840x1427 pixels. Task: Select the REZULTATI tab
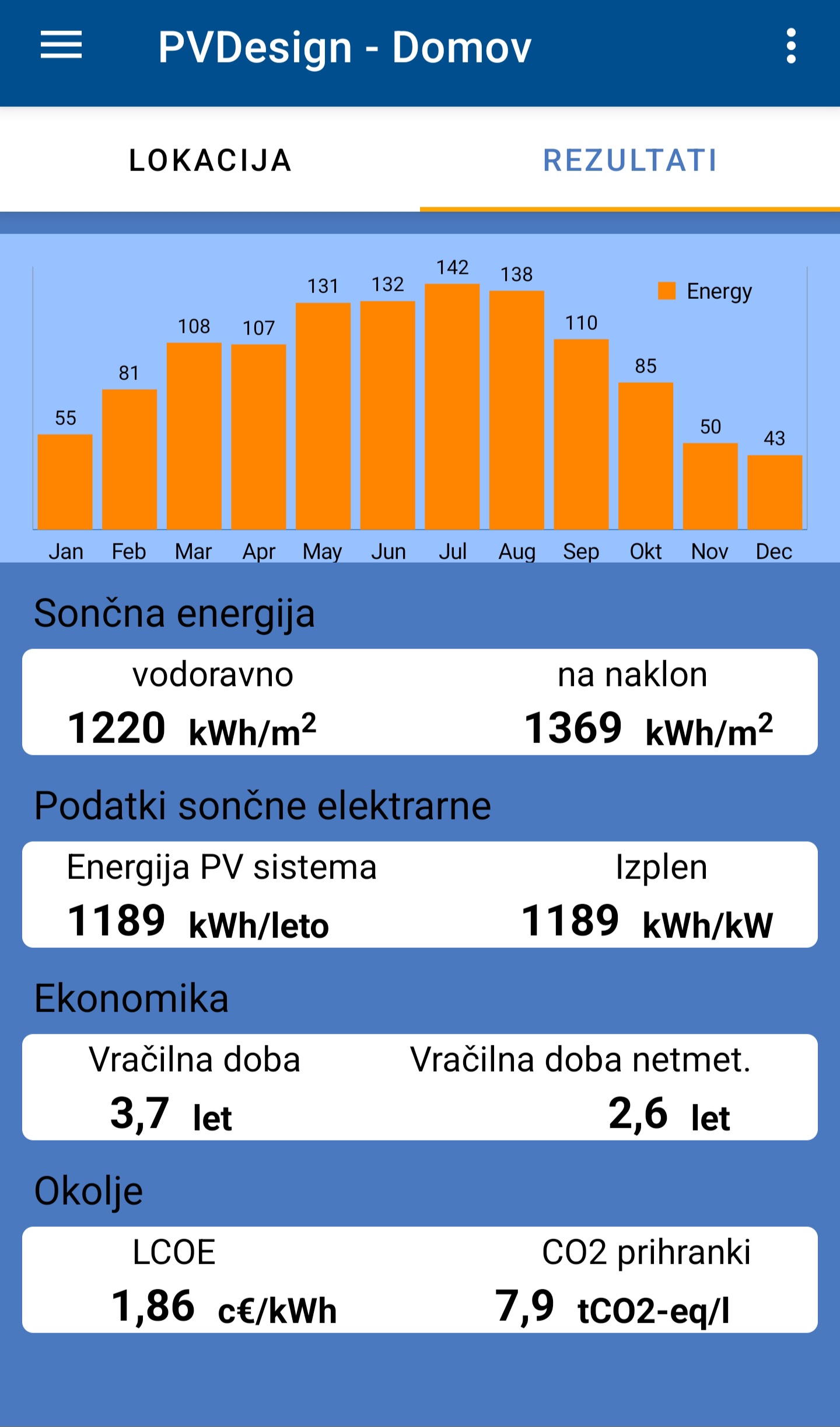click(630, 160)
